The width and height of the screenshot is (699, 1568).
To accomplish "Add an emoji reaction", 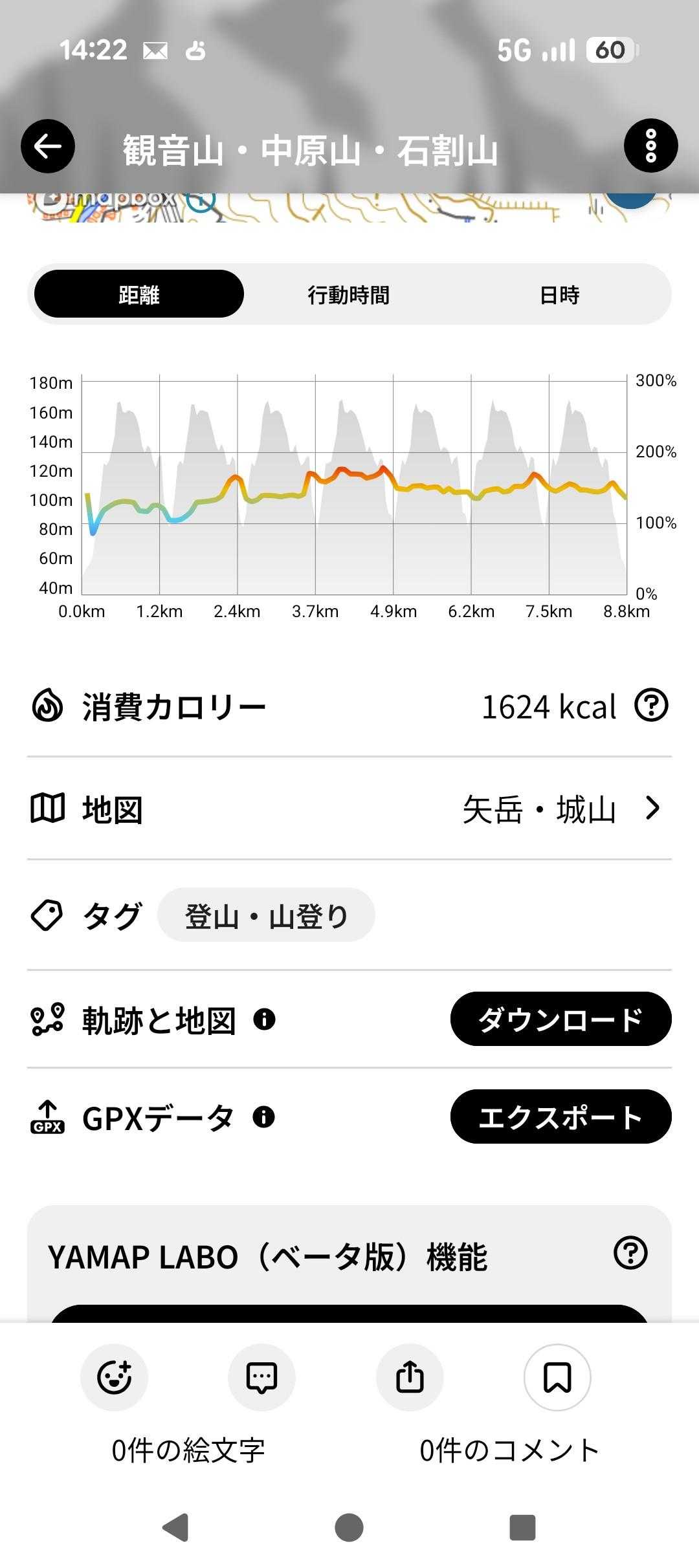I will (x=115, y=1377).
